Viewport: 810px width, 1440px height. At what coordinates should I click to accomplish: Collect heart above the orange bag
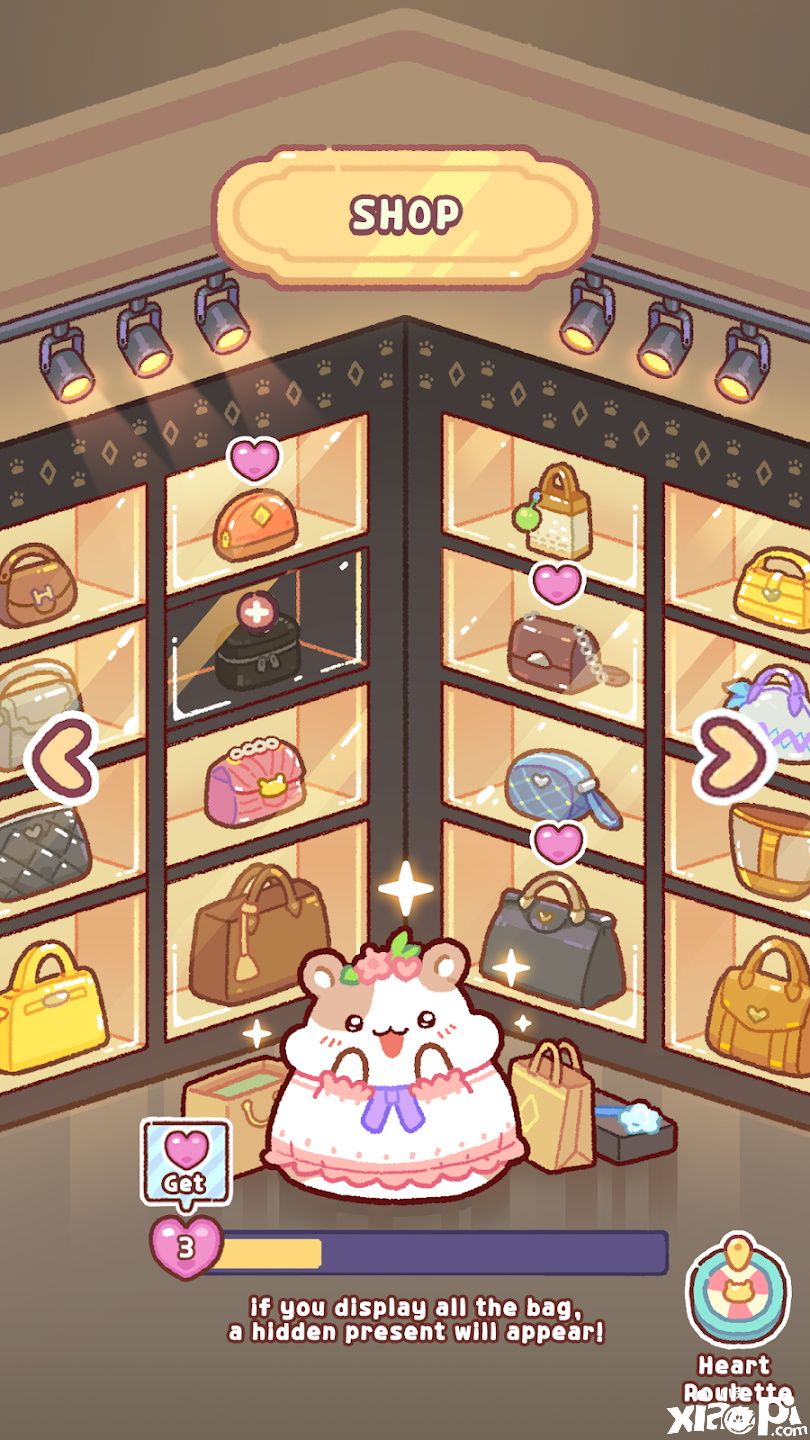coord(255,460)
